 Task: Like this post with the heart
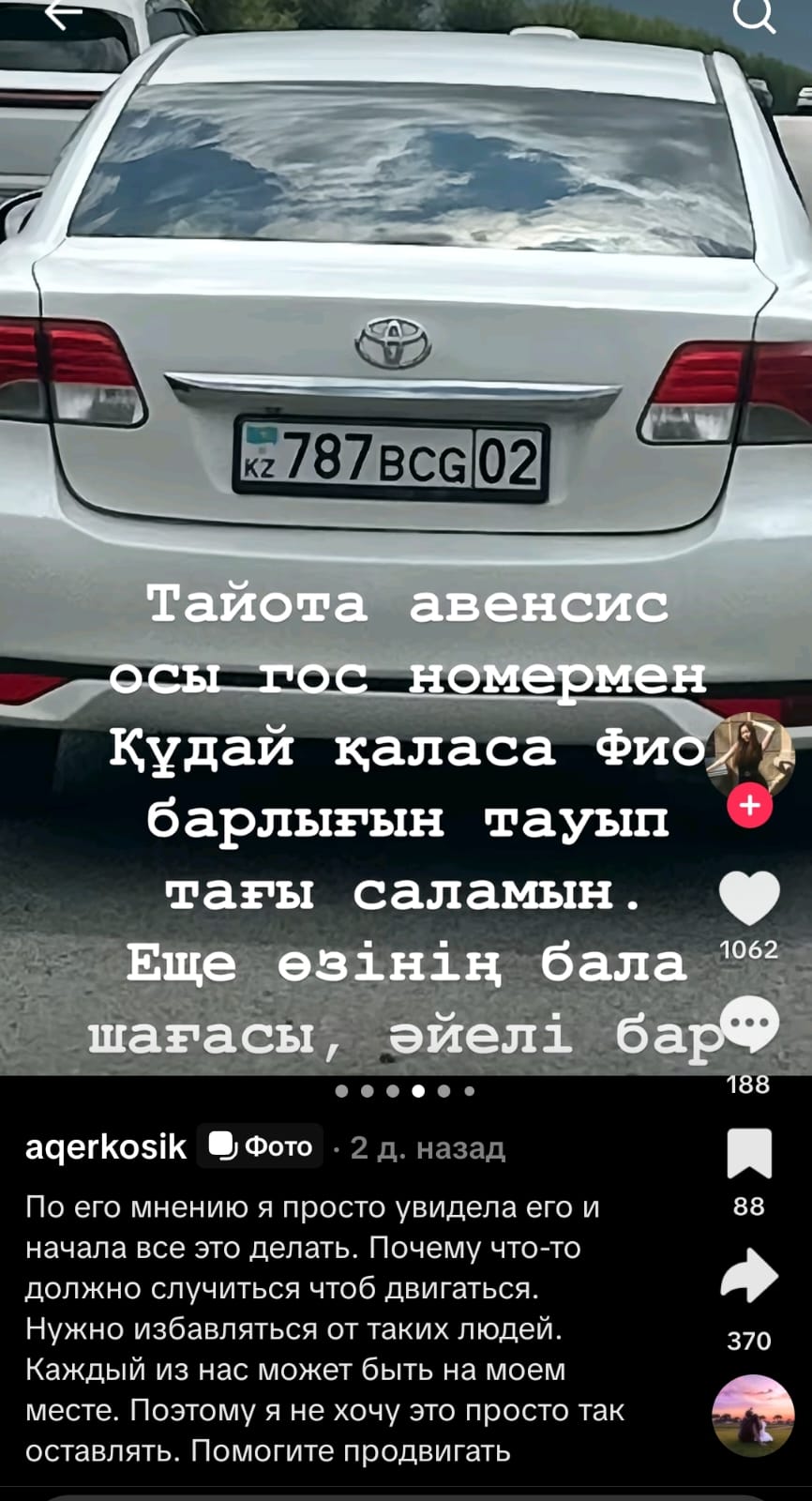pos(749,898)
